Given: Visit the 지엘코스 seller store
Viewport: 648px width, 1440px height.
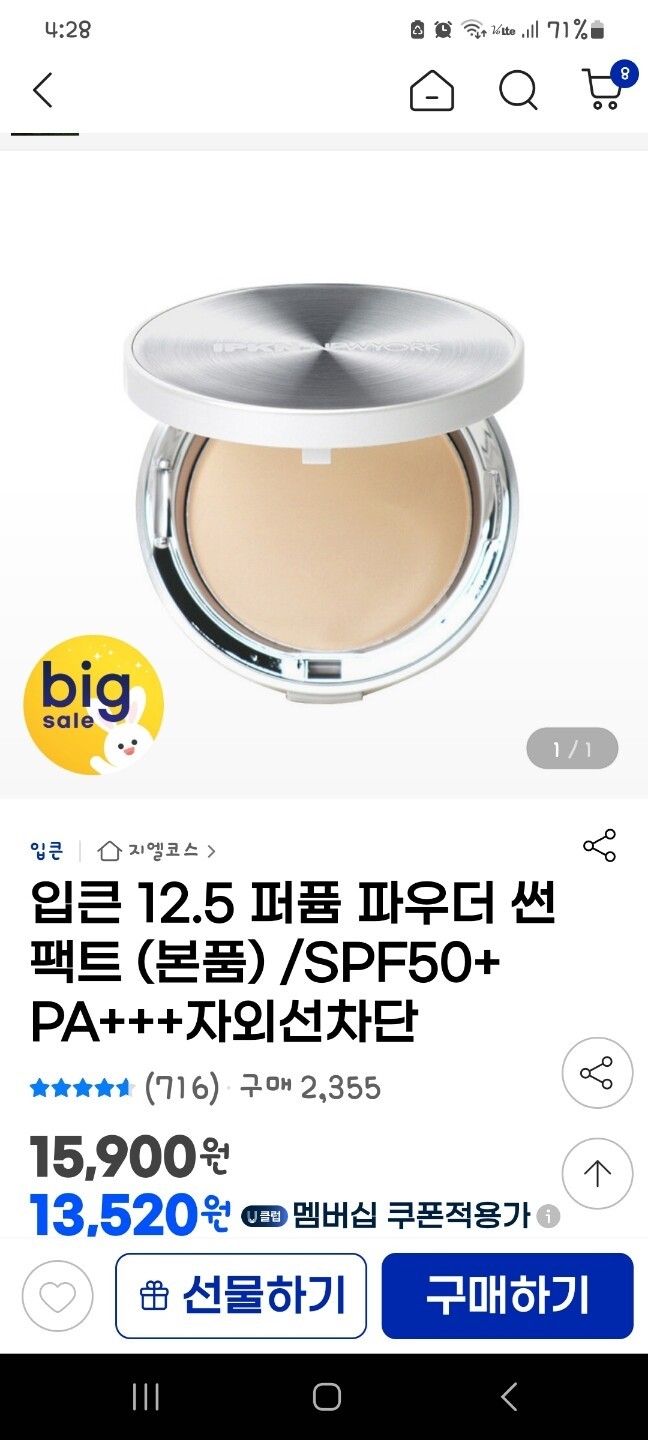Looking at the screenshot, I should click(158, 851).
